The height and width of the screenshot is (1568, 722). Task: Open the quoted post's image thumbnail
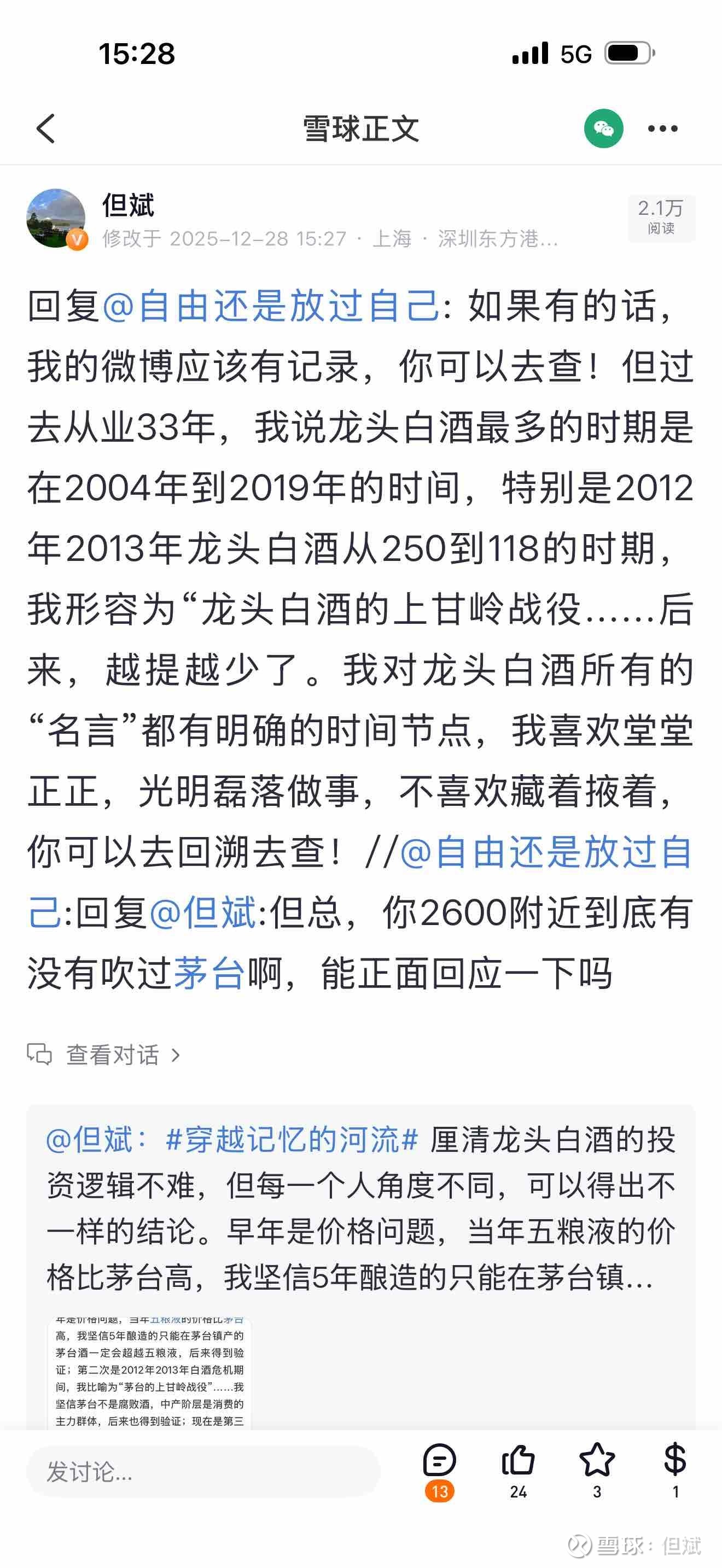(x=149, y=1373)
